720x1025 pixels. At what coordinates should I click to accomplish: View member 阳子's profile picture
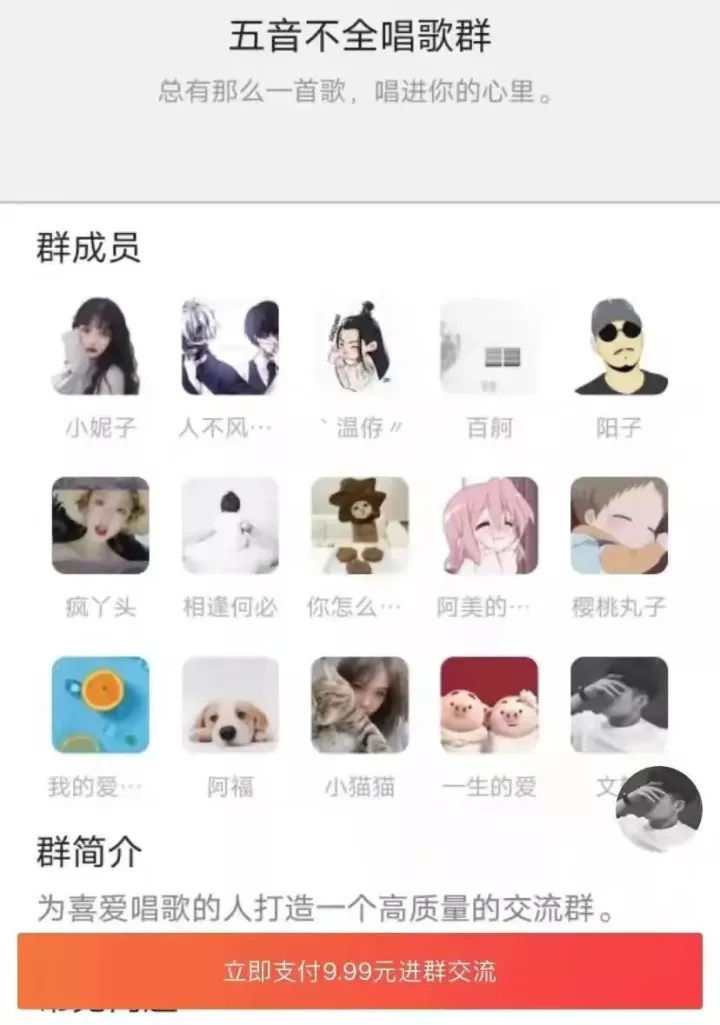[x=619, y=347]
